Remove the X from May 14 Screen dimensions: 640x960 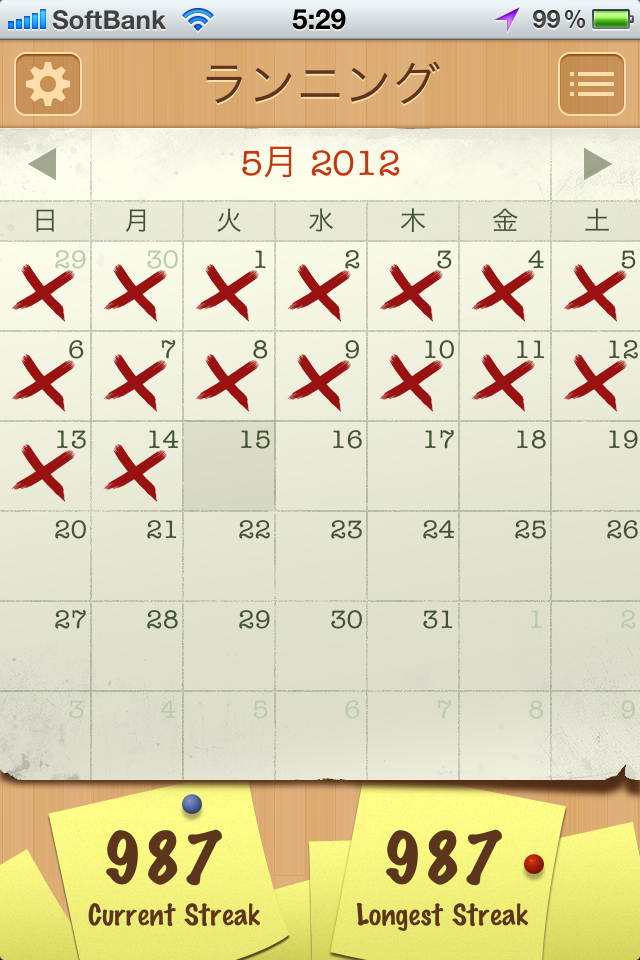click(137, 466)
